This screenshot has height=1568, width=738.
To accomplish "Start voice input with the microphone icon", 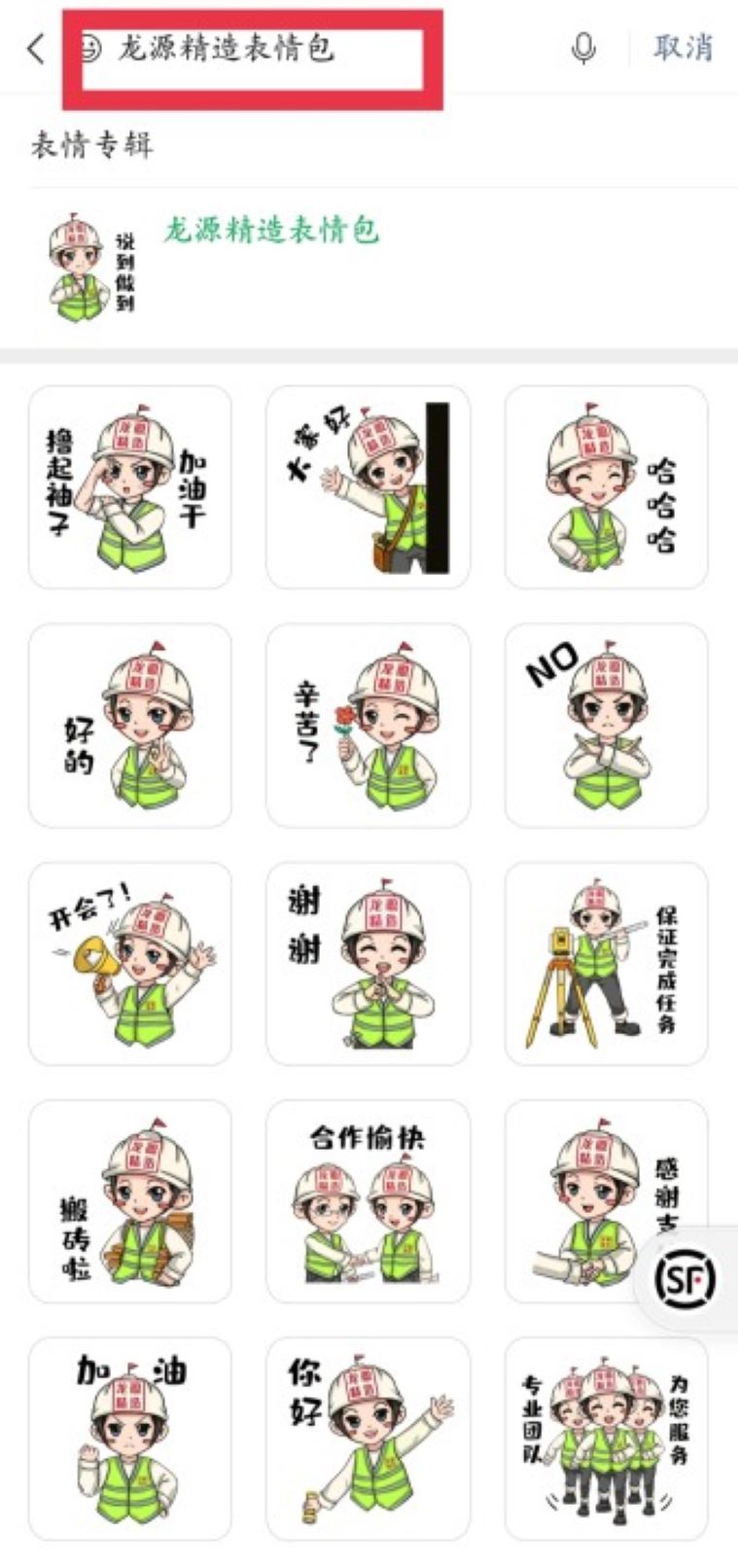I will [582, 48].
